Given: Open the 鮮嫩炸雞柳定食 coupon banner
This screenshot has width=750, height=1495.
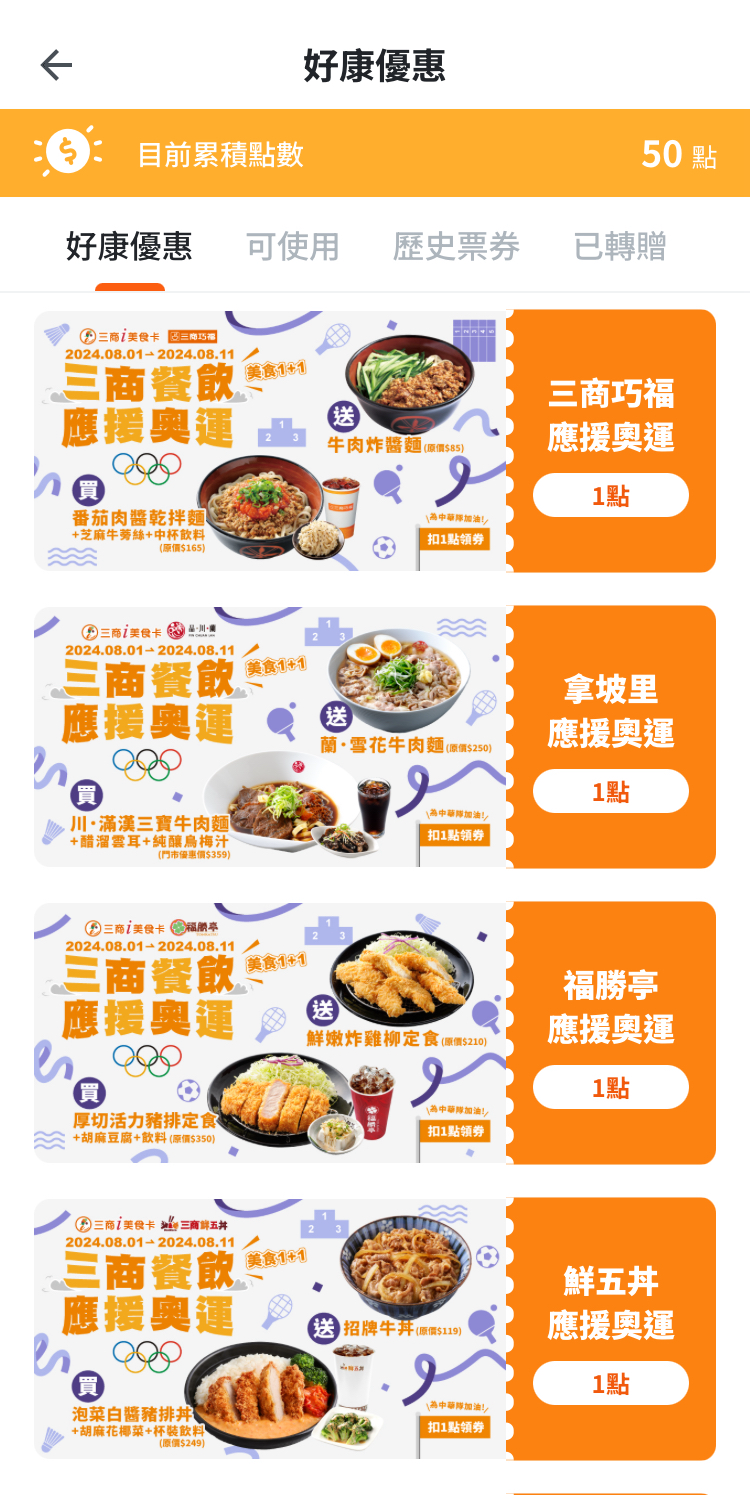Looking at the screenshot, I should click(272, 1033).
